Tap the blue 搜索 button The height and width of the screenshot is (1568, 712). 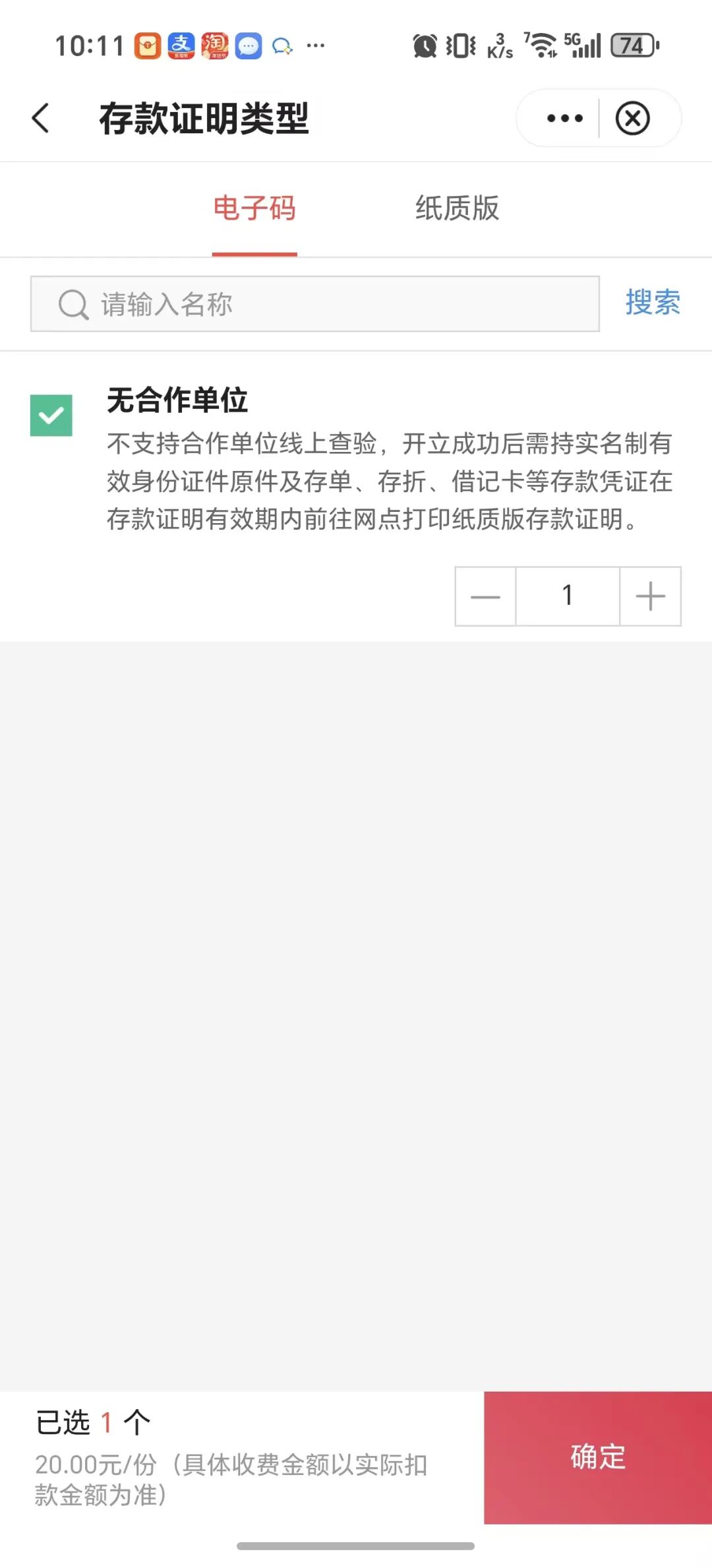(x=653, y=303)
